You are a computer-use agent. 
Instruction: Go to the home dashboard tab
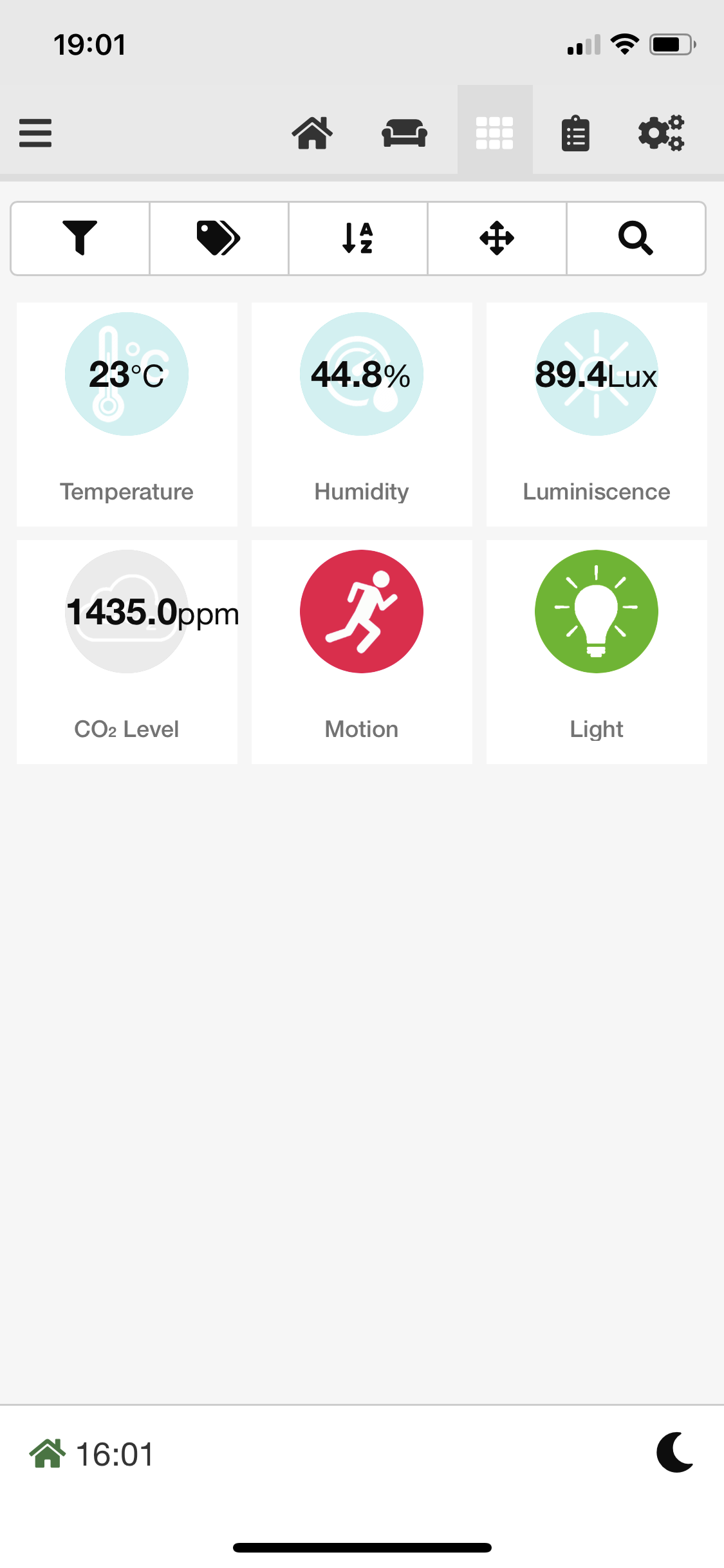(x=312, y=133)
